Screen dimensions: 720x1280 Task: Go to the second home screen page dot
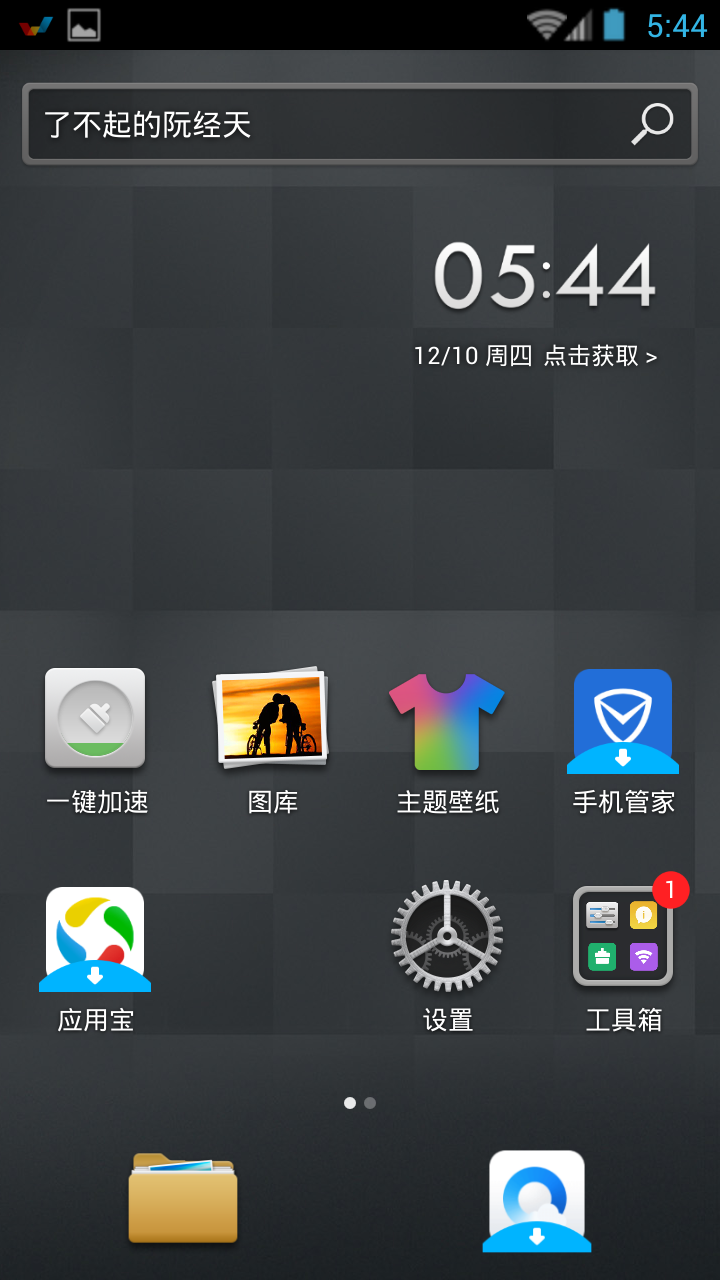coord(370,1103)
